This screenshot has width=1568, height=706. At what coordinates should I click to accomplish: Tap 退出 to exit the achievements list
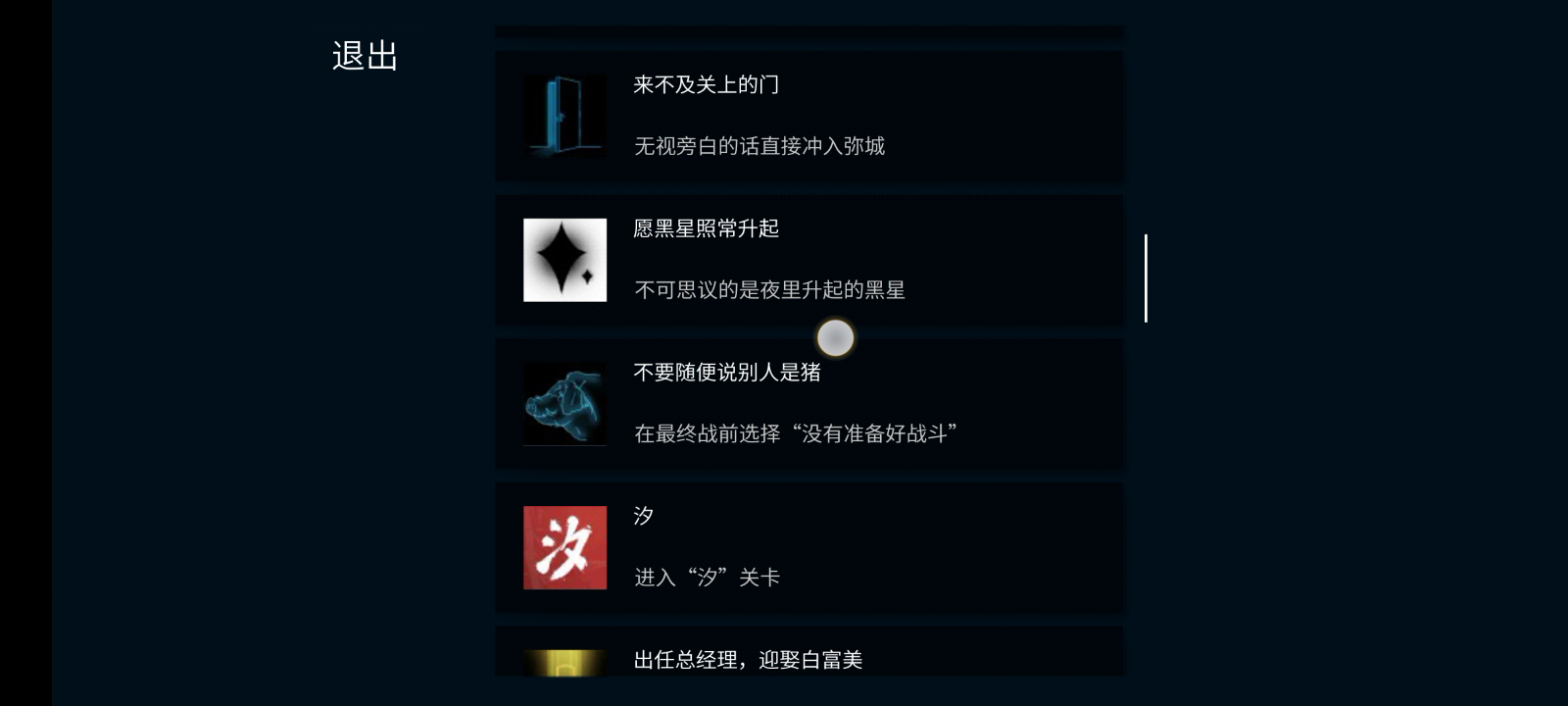(365, 56)
